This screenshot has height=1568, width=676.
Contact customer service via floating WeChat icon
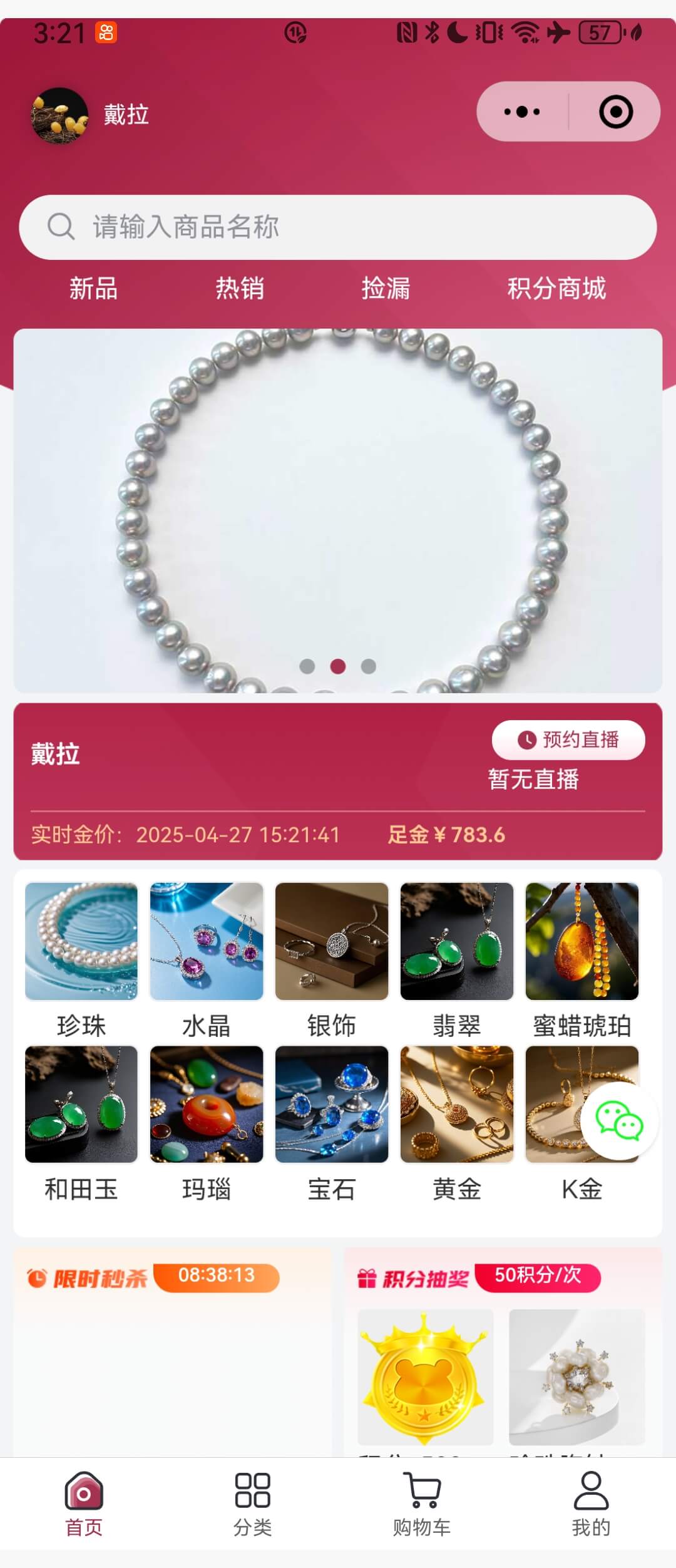pyautogui.click(x=619, y=1121)
